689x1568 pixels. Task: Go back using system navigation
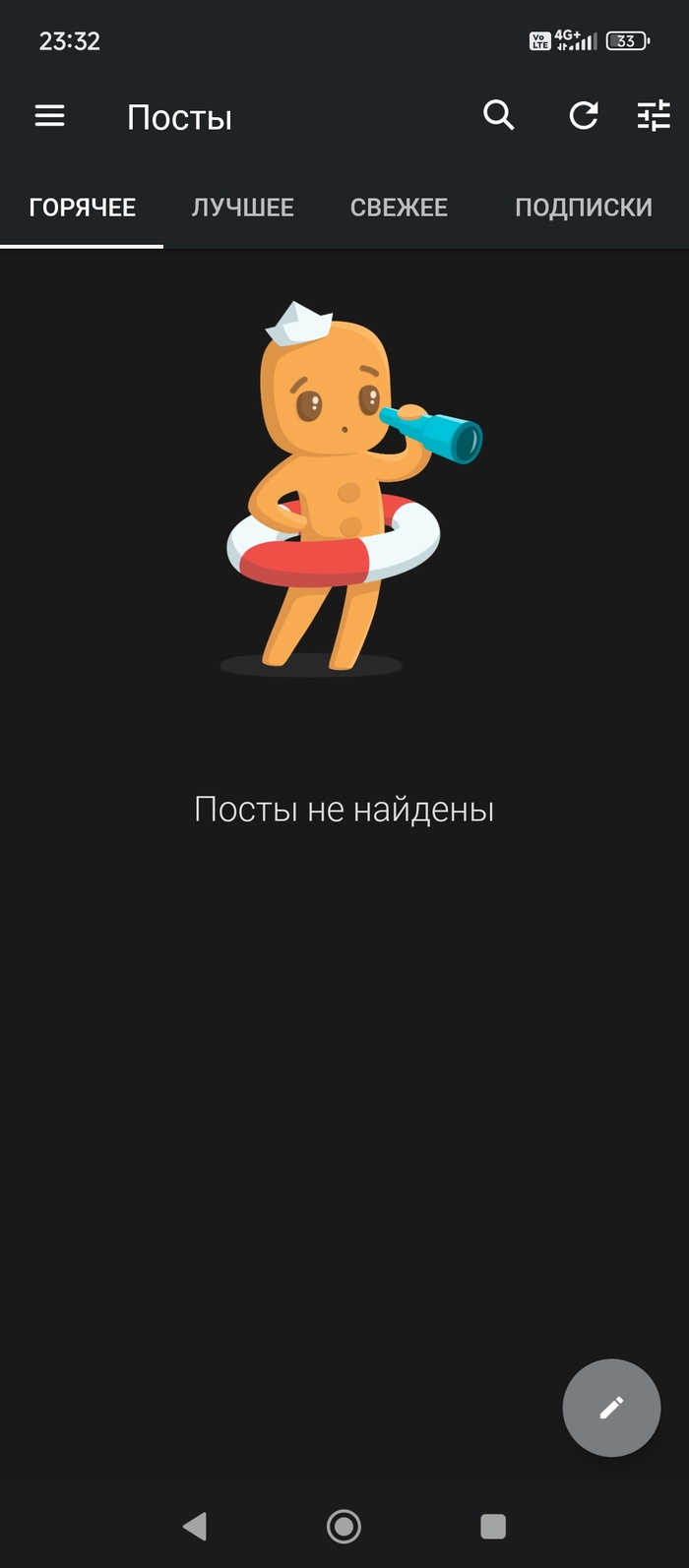[x=195, y=1526]
